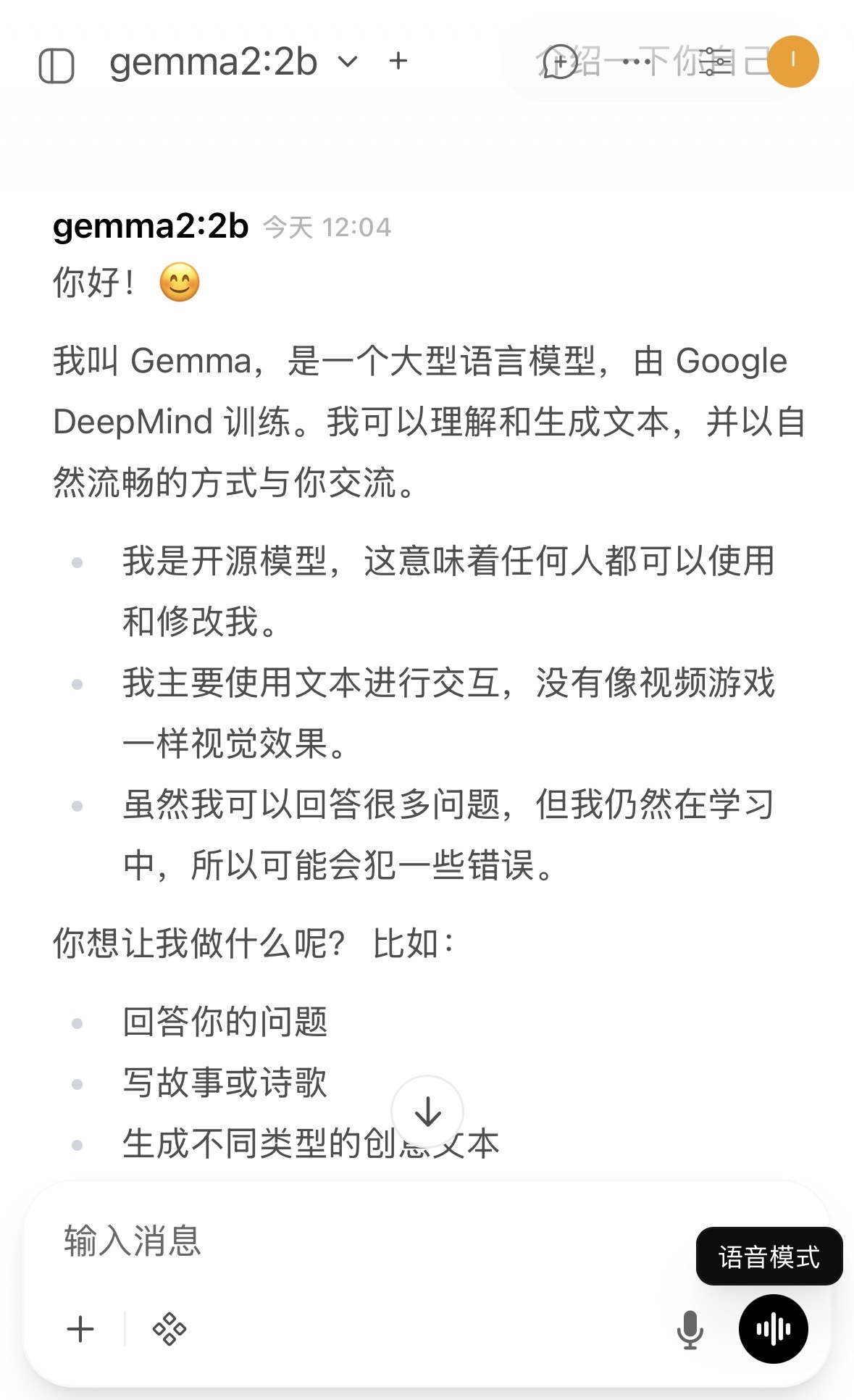
Task: Start a new chat
Action: click(x=559, y=62)
